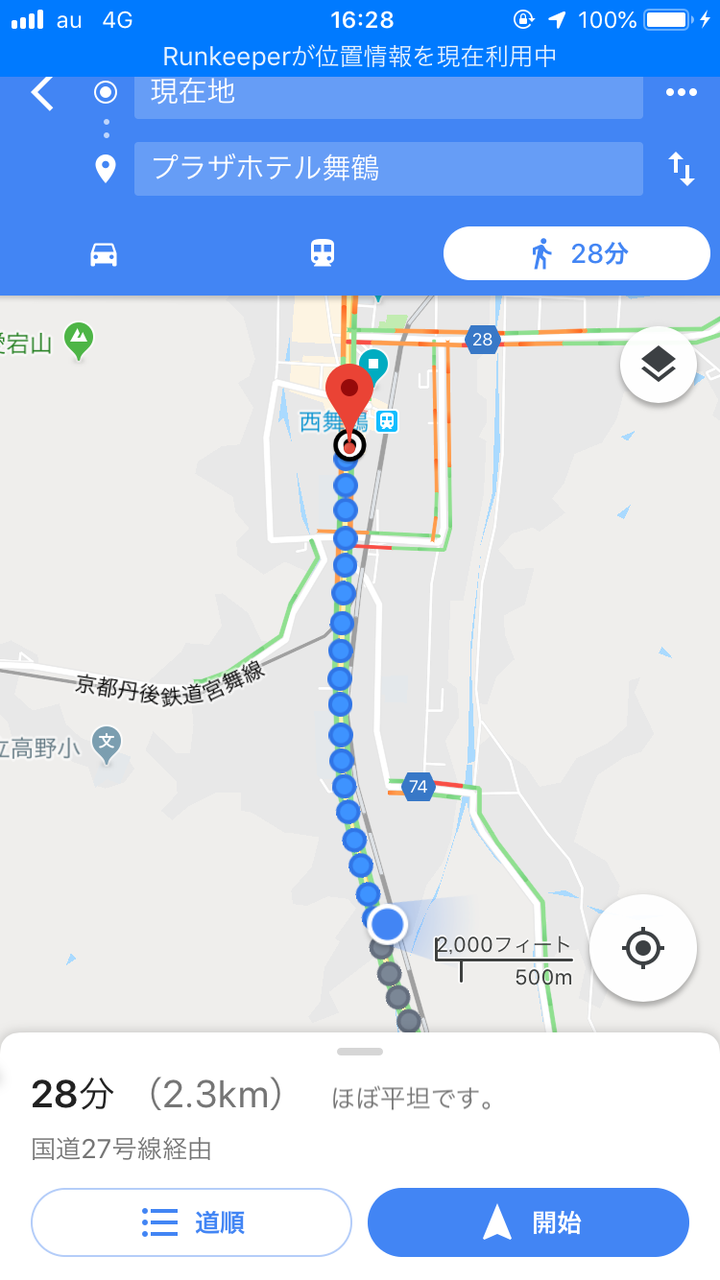Tap the 高野小 school marker
This screenshot has height=1280, width=720.
click(x=106, y=743)
